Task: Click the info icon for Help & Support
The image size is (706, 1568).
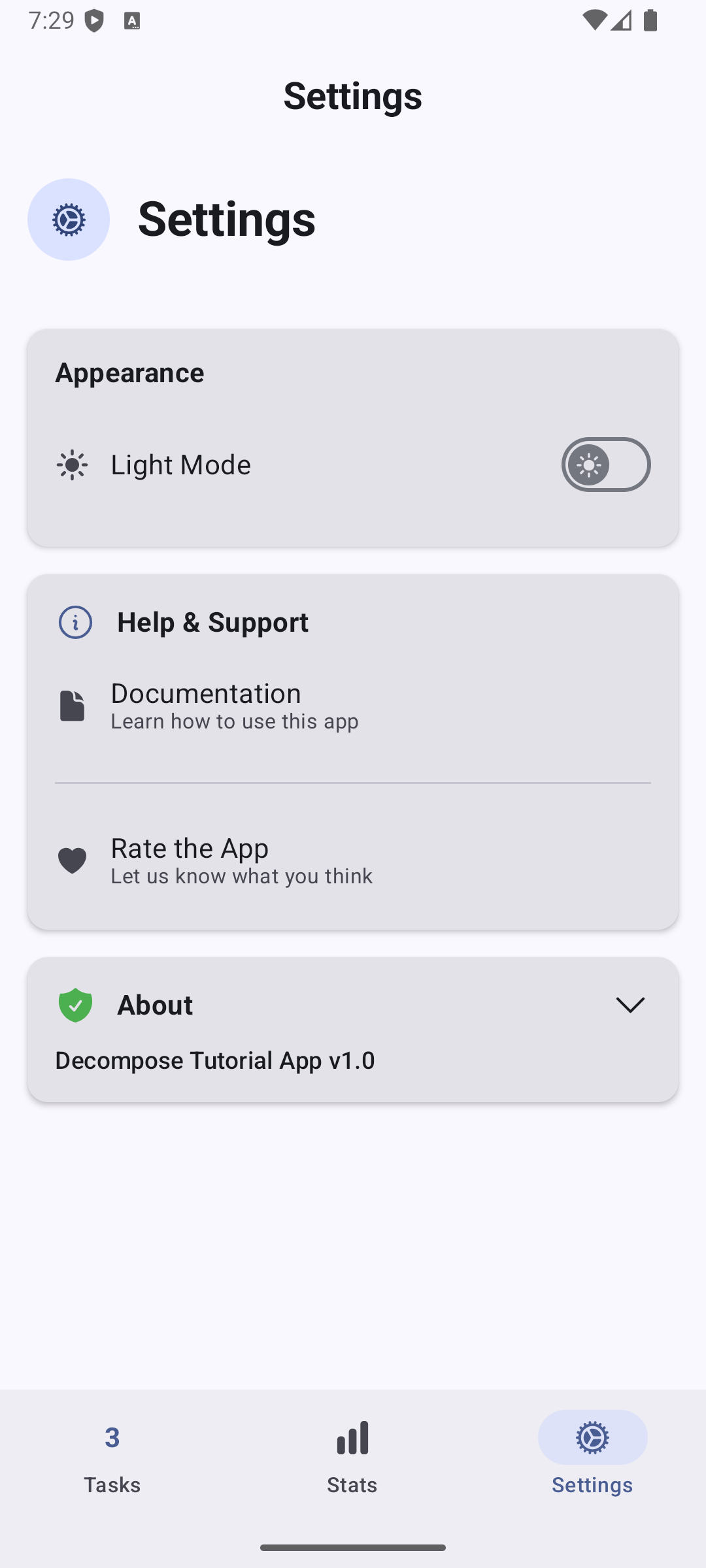Action: [74, 623]
